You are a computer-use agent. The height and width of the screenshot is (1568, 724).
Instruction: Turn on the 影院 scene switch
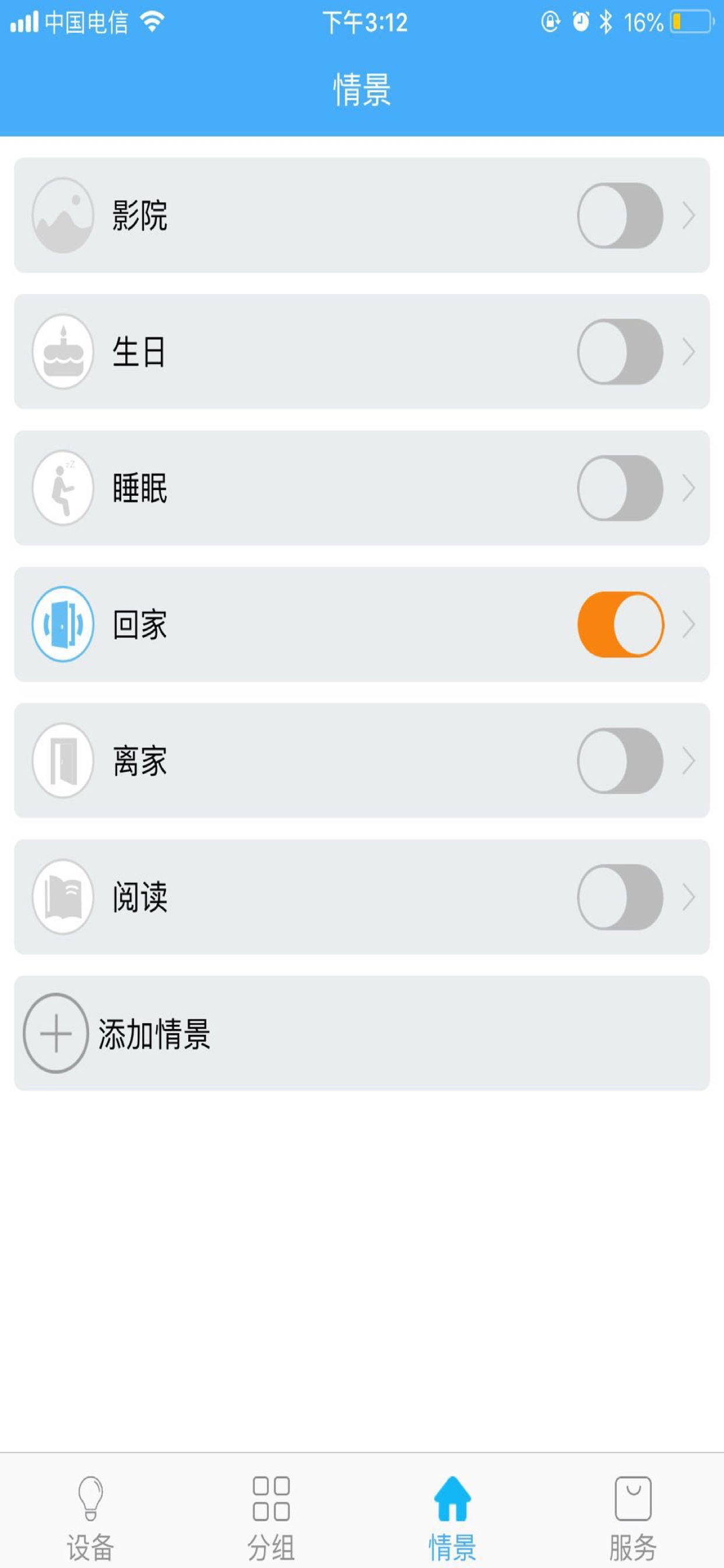pyautogui.click(x=620, y=215)
